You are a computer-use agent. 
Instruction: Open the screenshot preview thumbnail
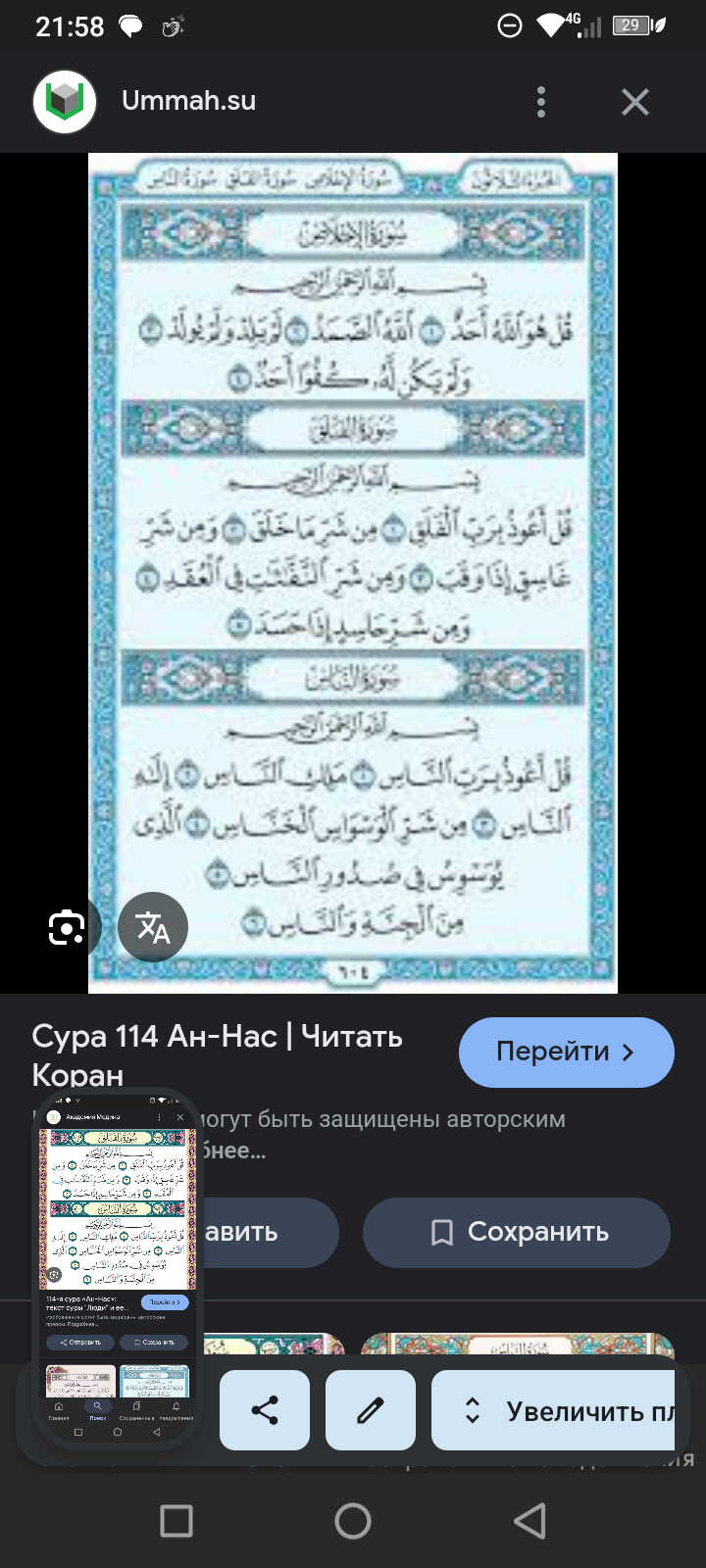click(117, 1267)
